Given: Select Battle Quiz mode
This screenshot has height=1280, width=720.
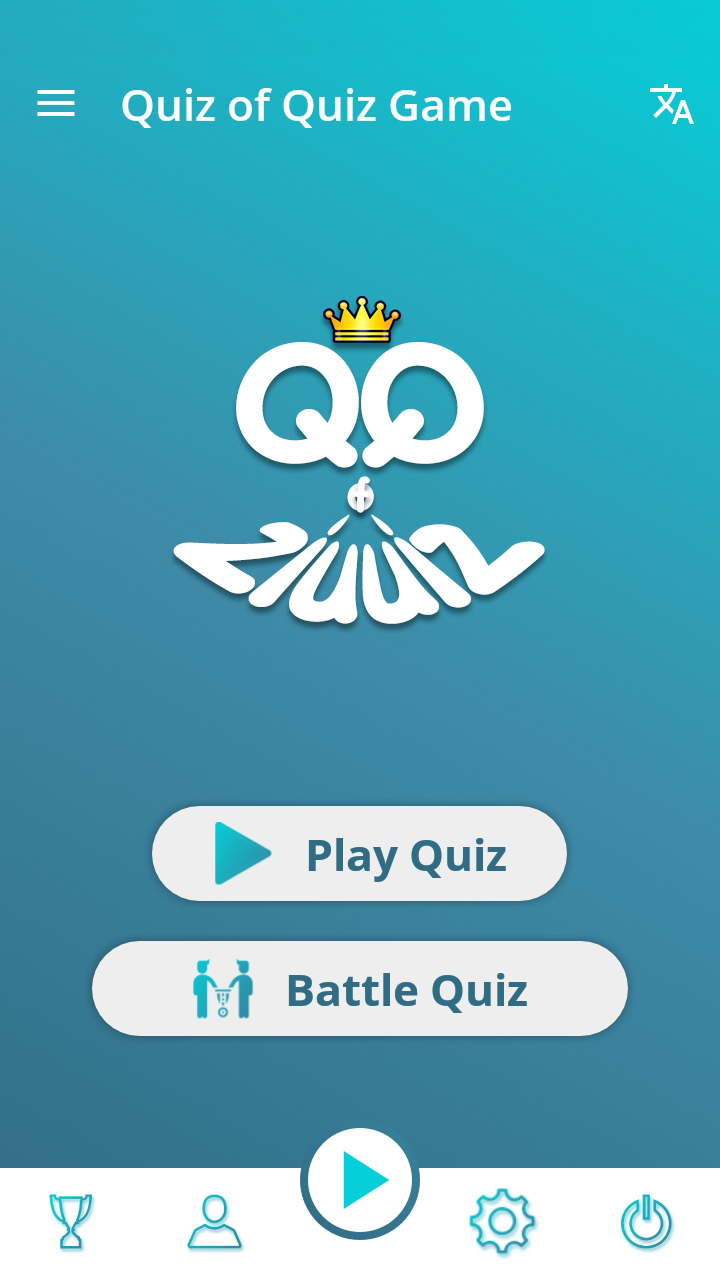Looking at the screenshot, I should tap(360, 989).
